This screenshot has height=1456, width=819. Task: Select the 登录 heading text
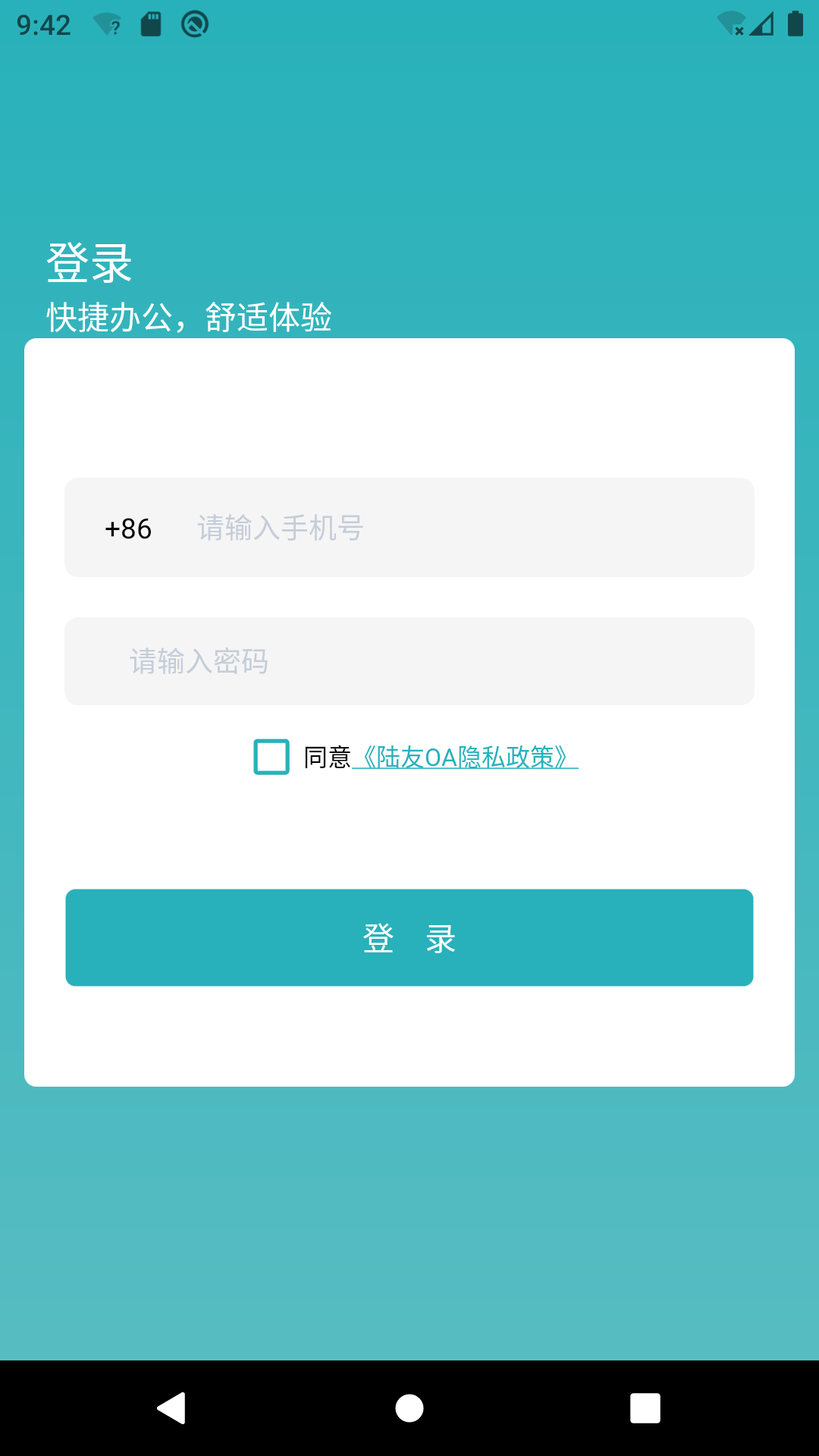(x=89, y=264)
